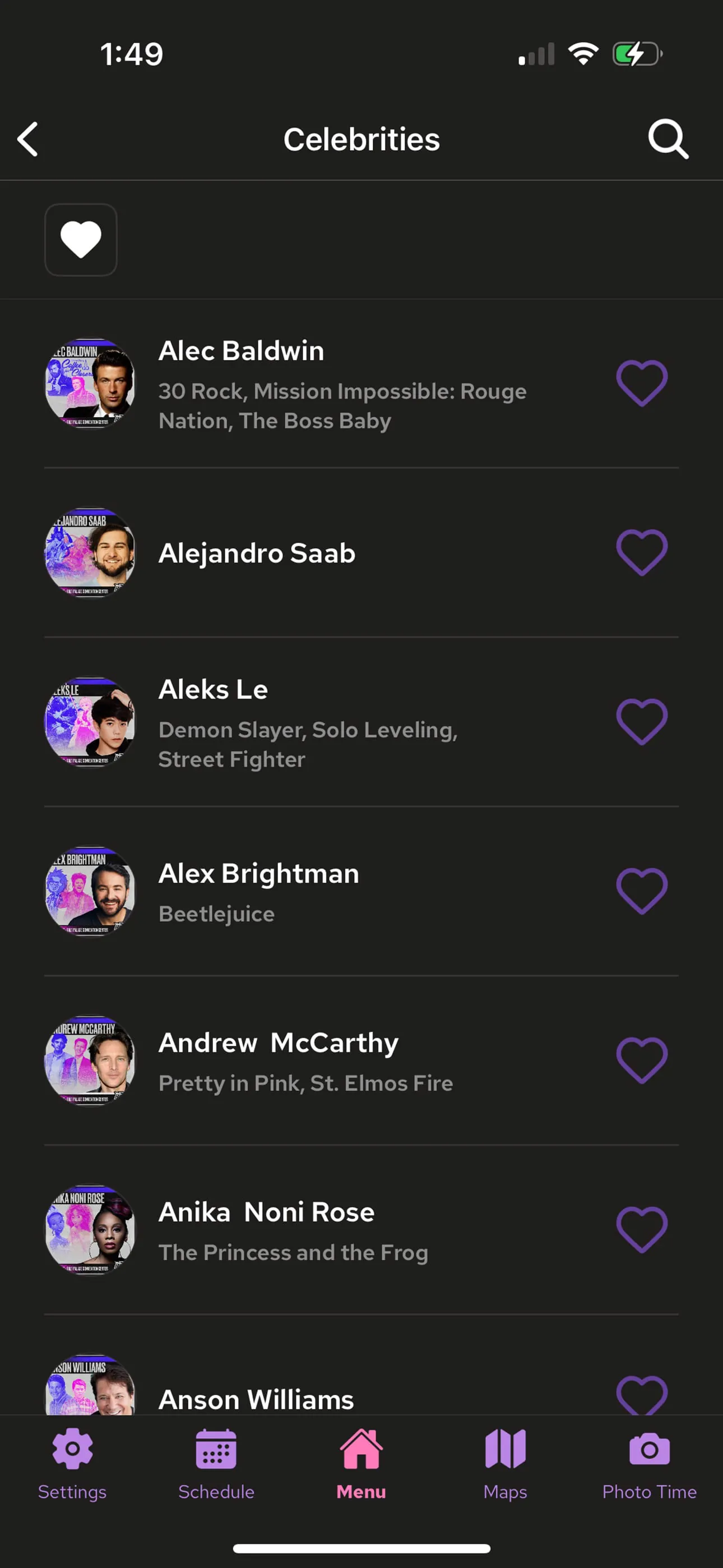Open the Maps tab
723x1568 pixels.
[x=505, y=1462]
